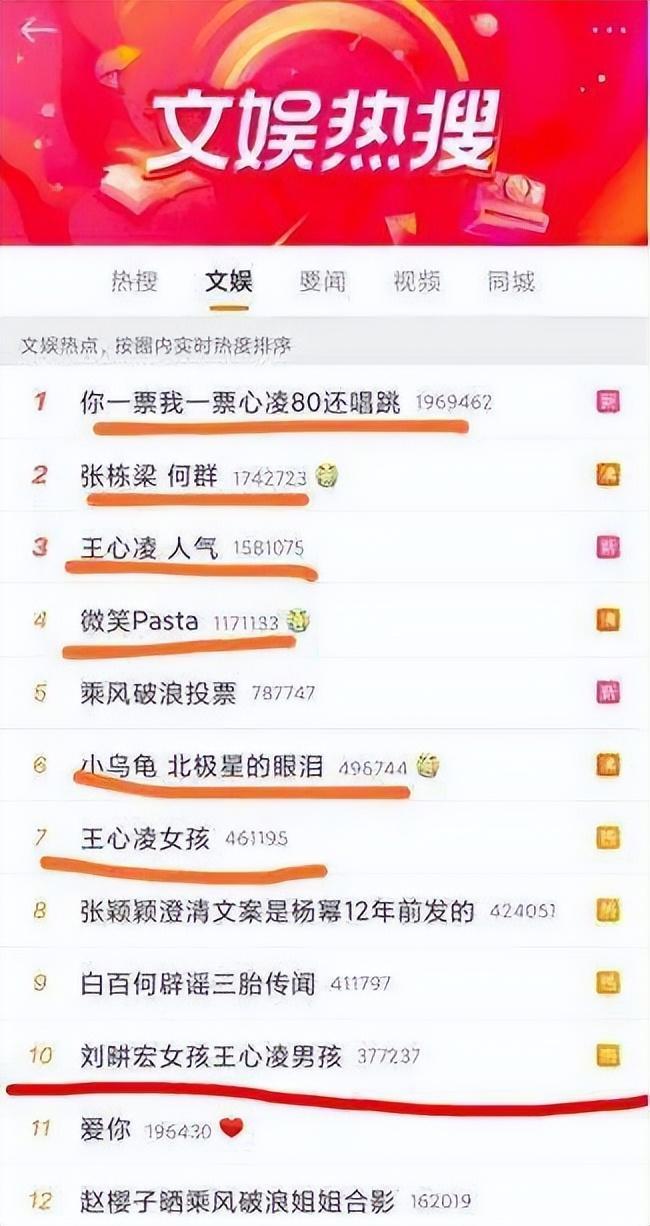Select the 文娱 tab
650x1226 pixels.
[x=228, y=282]
